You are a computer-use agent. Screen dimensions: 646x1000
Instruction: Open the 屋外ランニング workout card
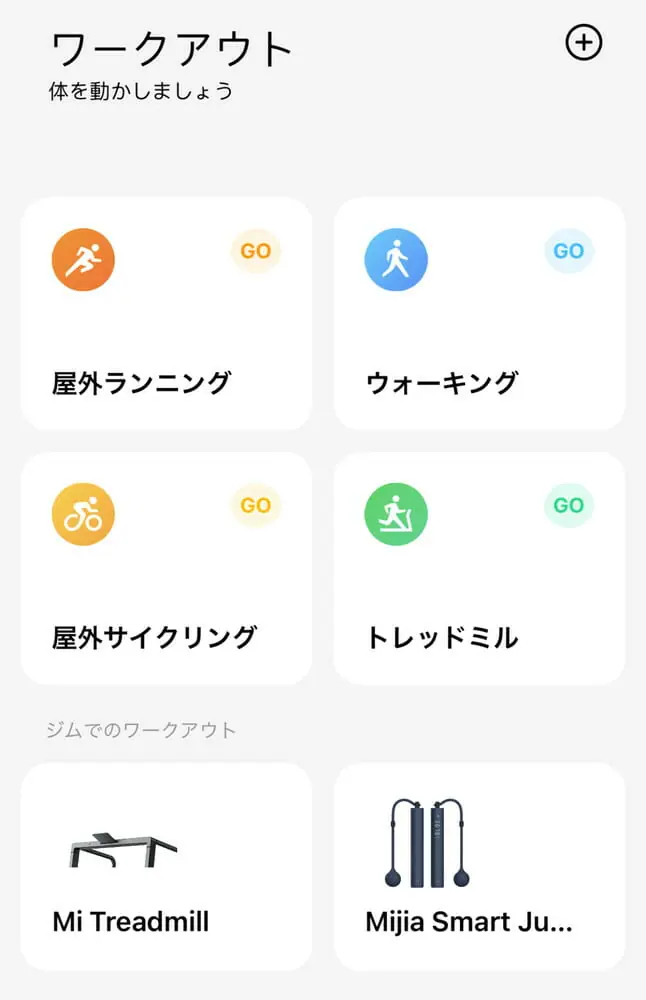pos(166,330)
